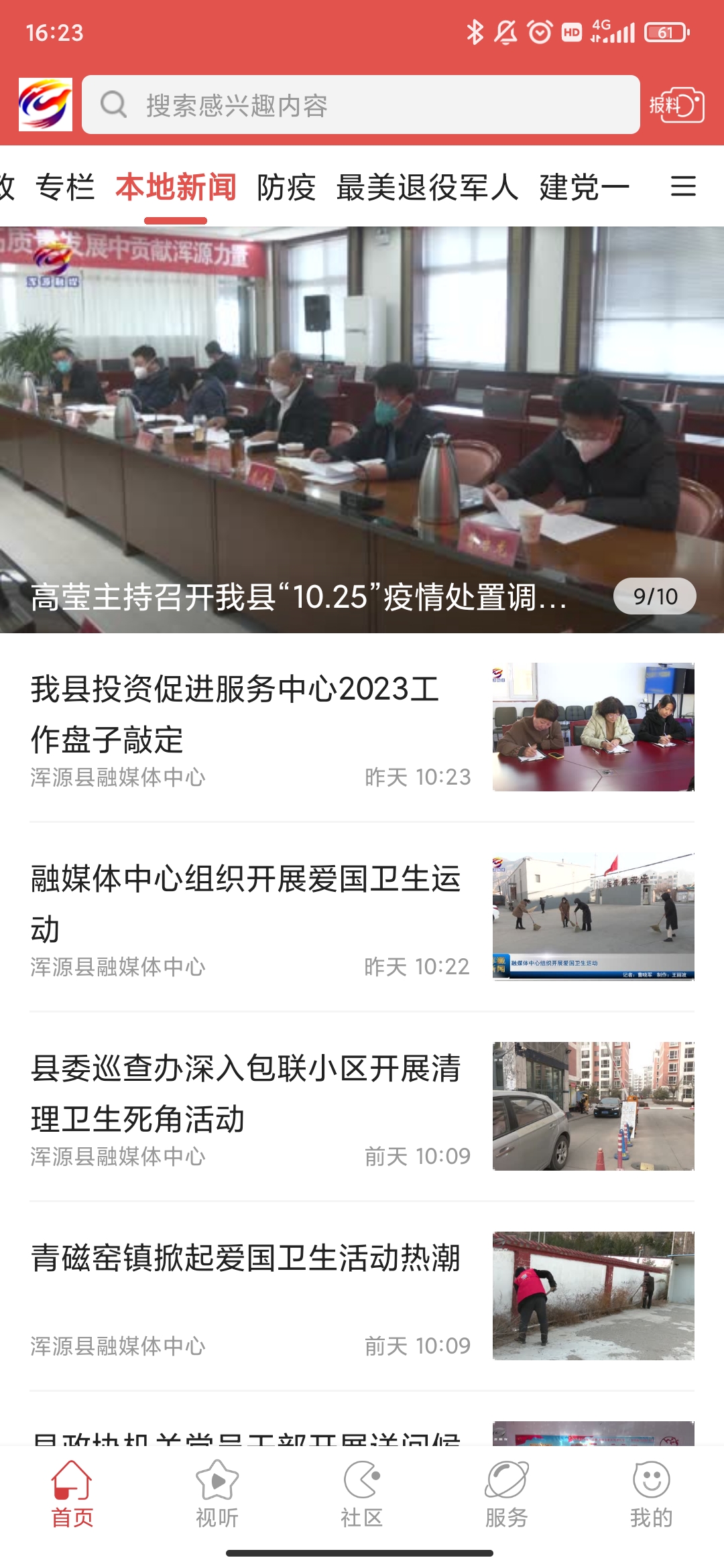Switch to the 专栏 tab
This screenshot has width=724, height=1568.
click(65, 187)
